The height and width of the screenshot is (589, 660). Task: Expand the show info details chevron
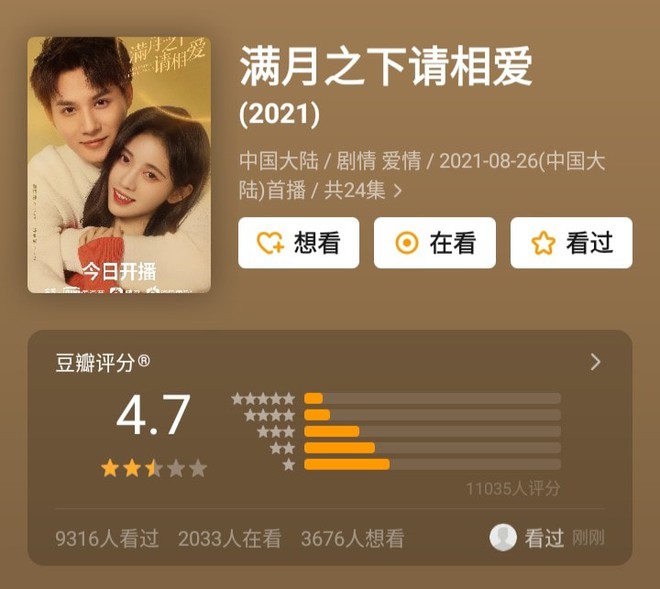tap(398, 190)
